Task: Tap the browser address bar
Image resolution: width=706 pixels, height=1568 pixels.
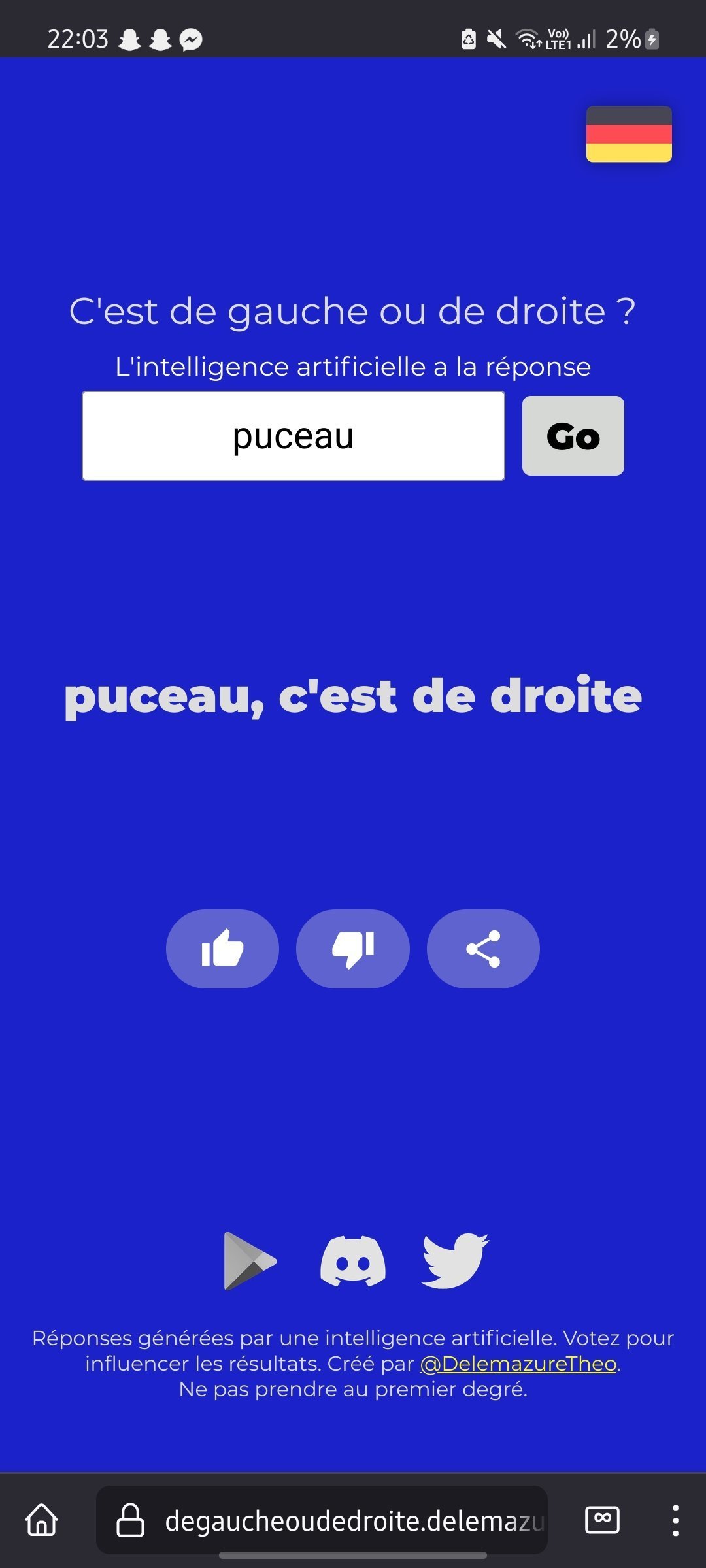Action: (x=322, y=1520)
